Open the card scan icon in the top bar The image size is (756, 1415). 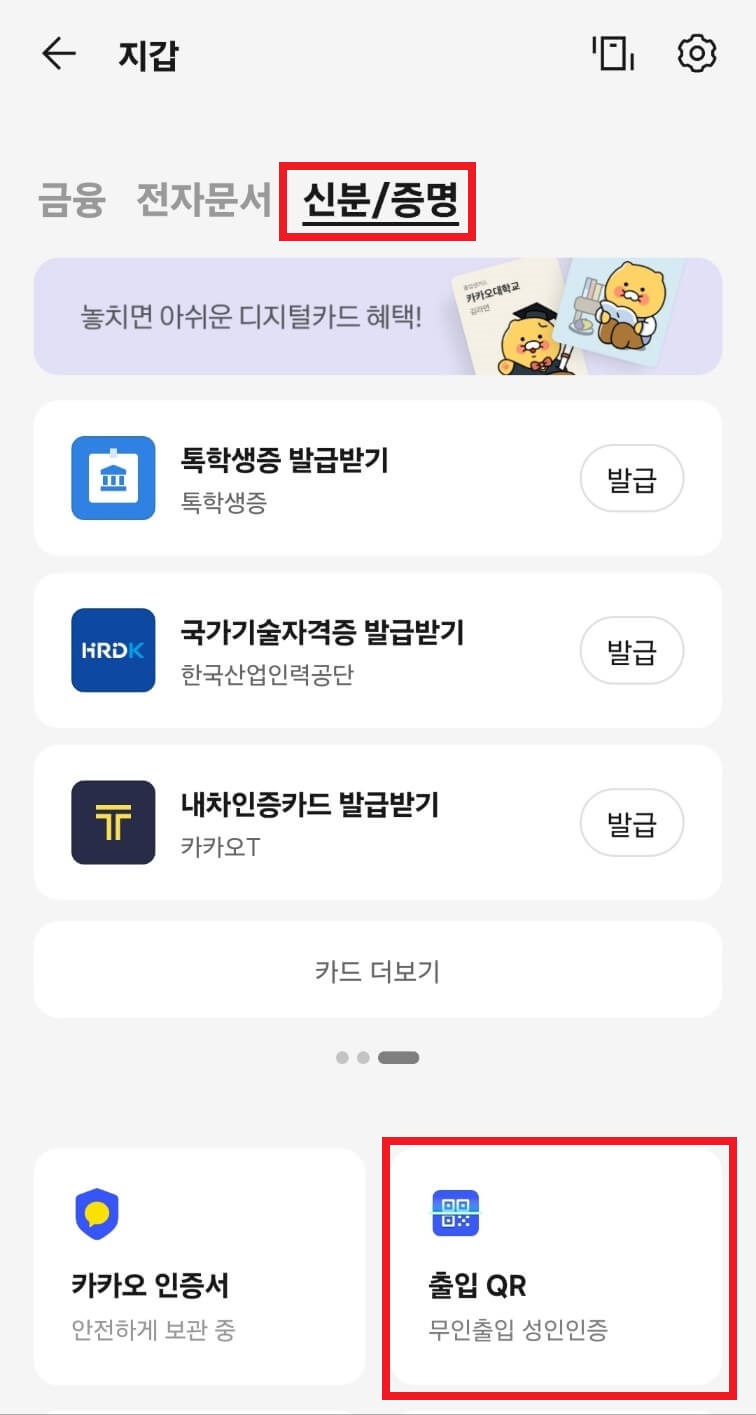coord(613,55)
